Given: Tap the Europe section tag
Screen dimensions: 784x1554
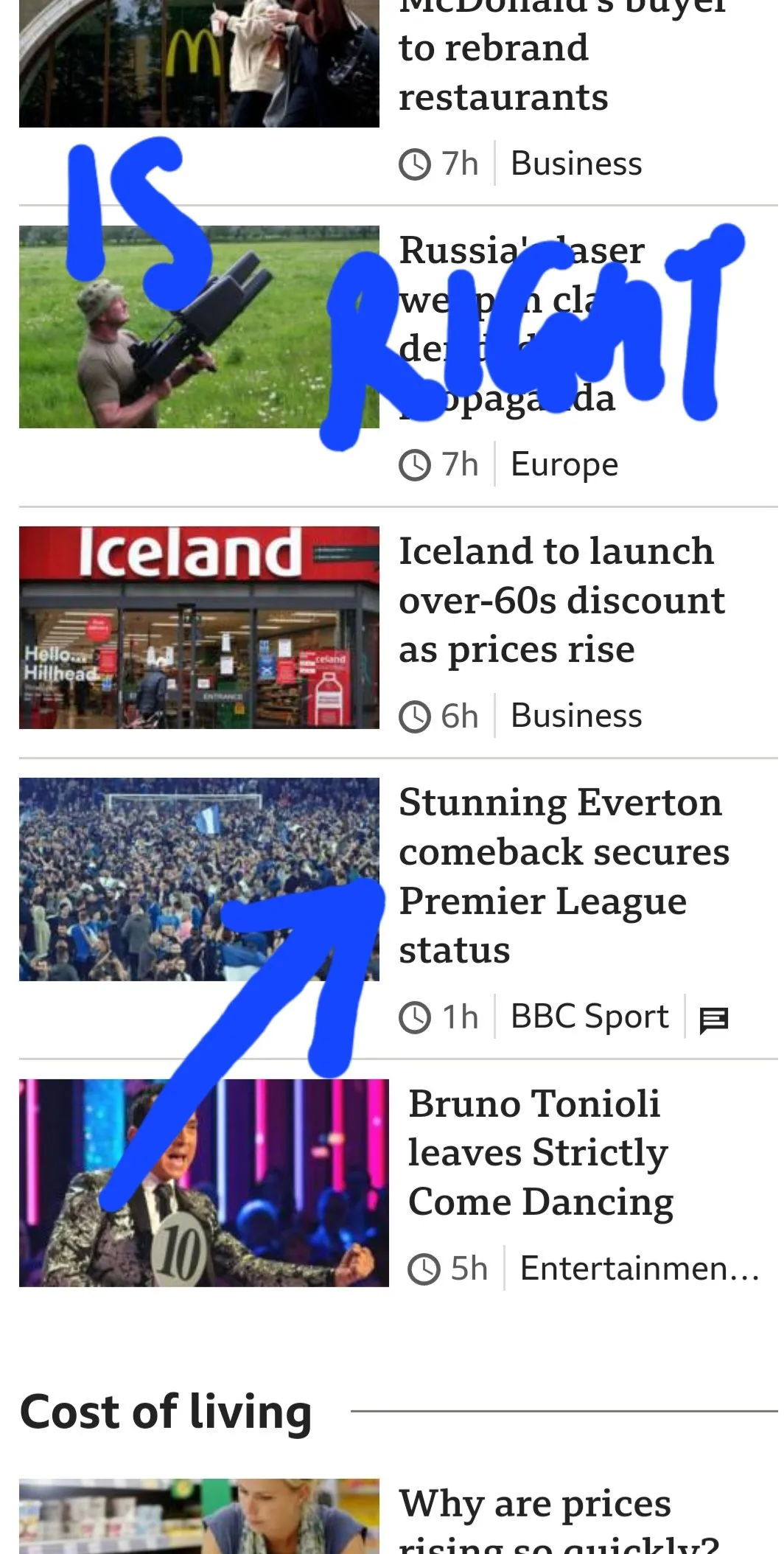Looking at the screenshot, I should coord(564,464).
